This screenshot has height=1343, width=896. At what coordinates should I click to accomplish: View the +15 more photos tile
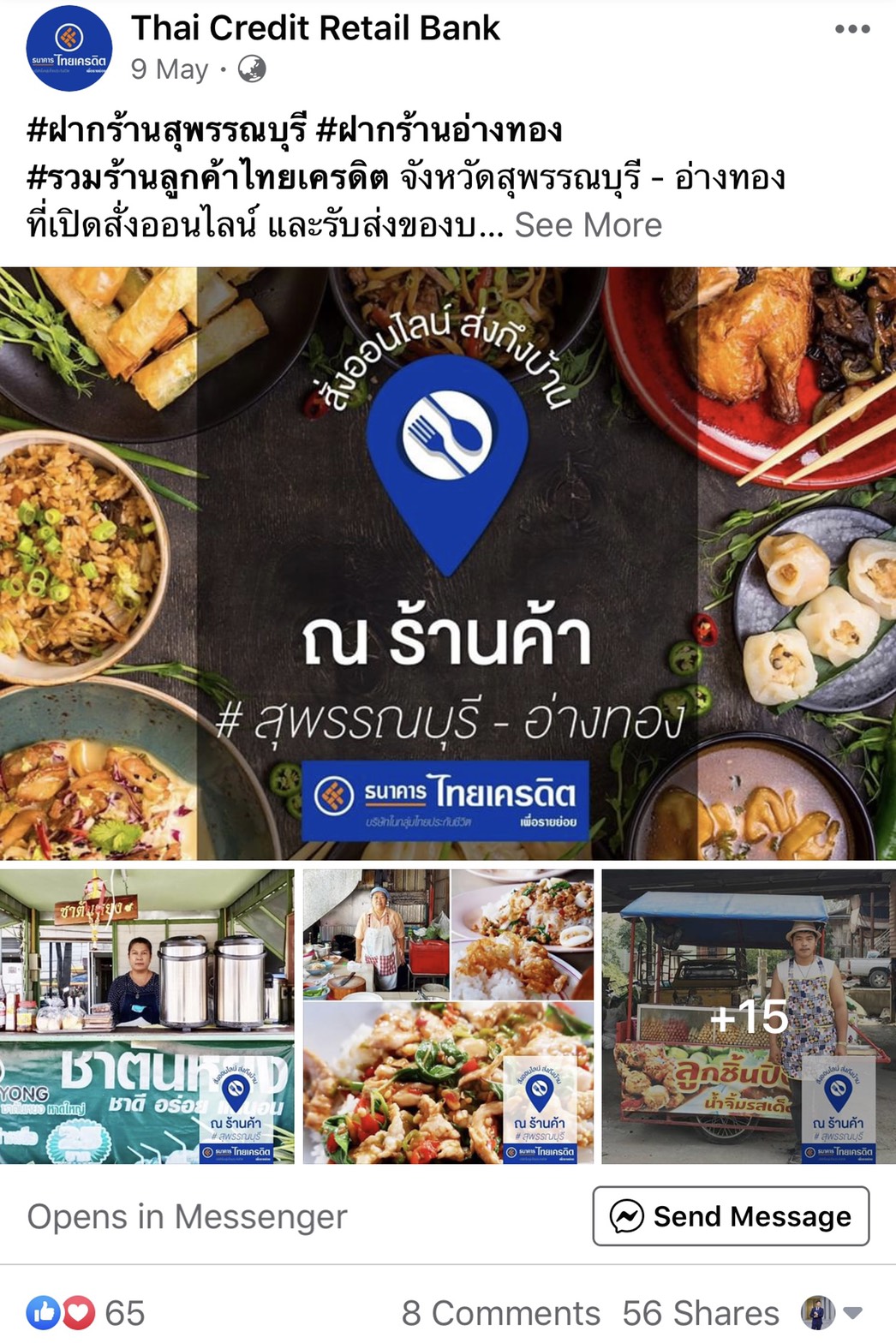pos(749,1016)
